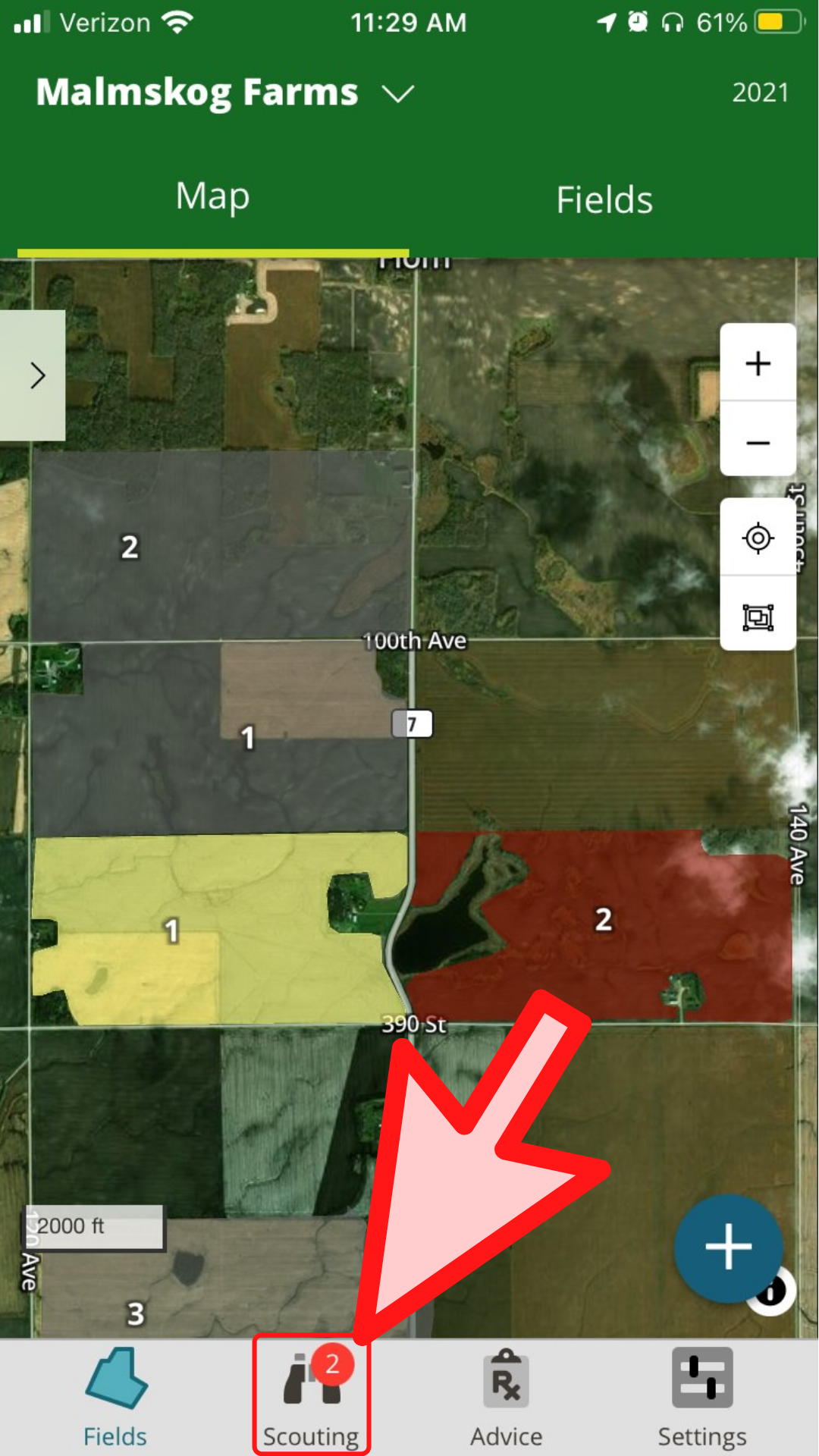Center map on my location
The image size is (819, 1456).
point(758,538)
